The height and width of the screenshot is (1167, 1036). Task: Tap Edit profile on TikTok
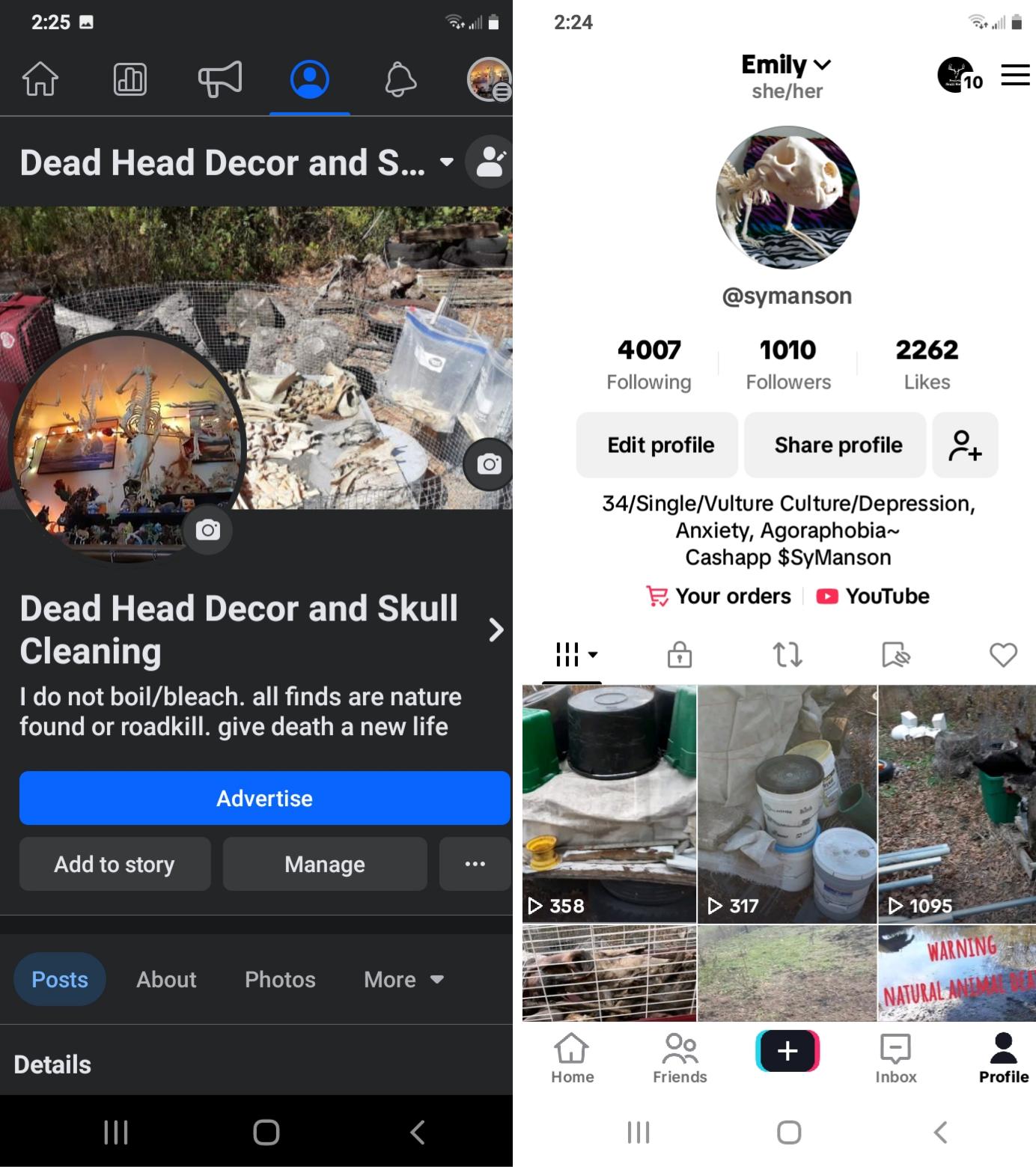pyautogui.click(x=659, y=445)
